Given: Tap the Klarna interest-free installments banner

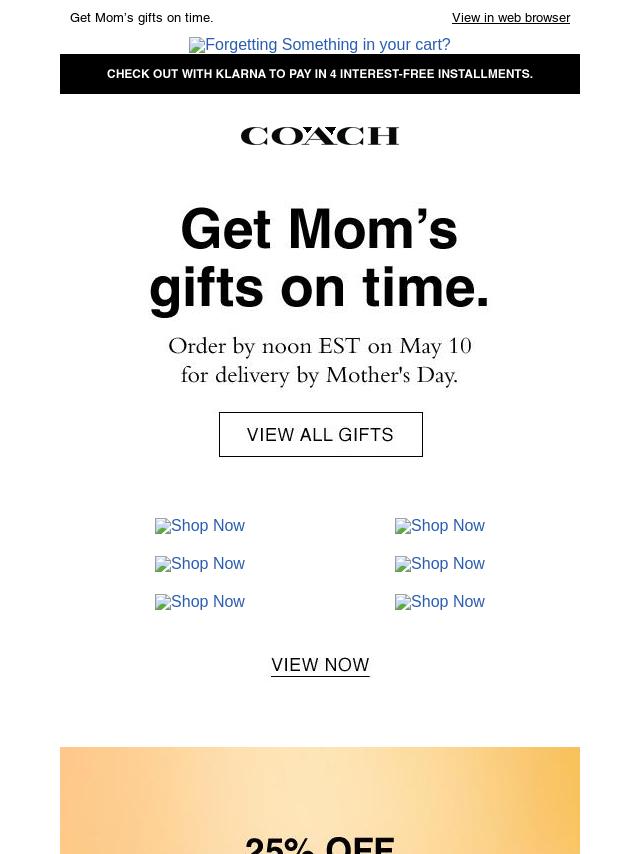Looking at the screenshot, I should 320,74.
